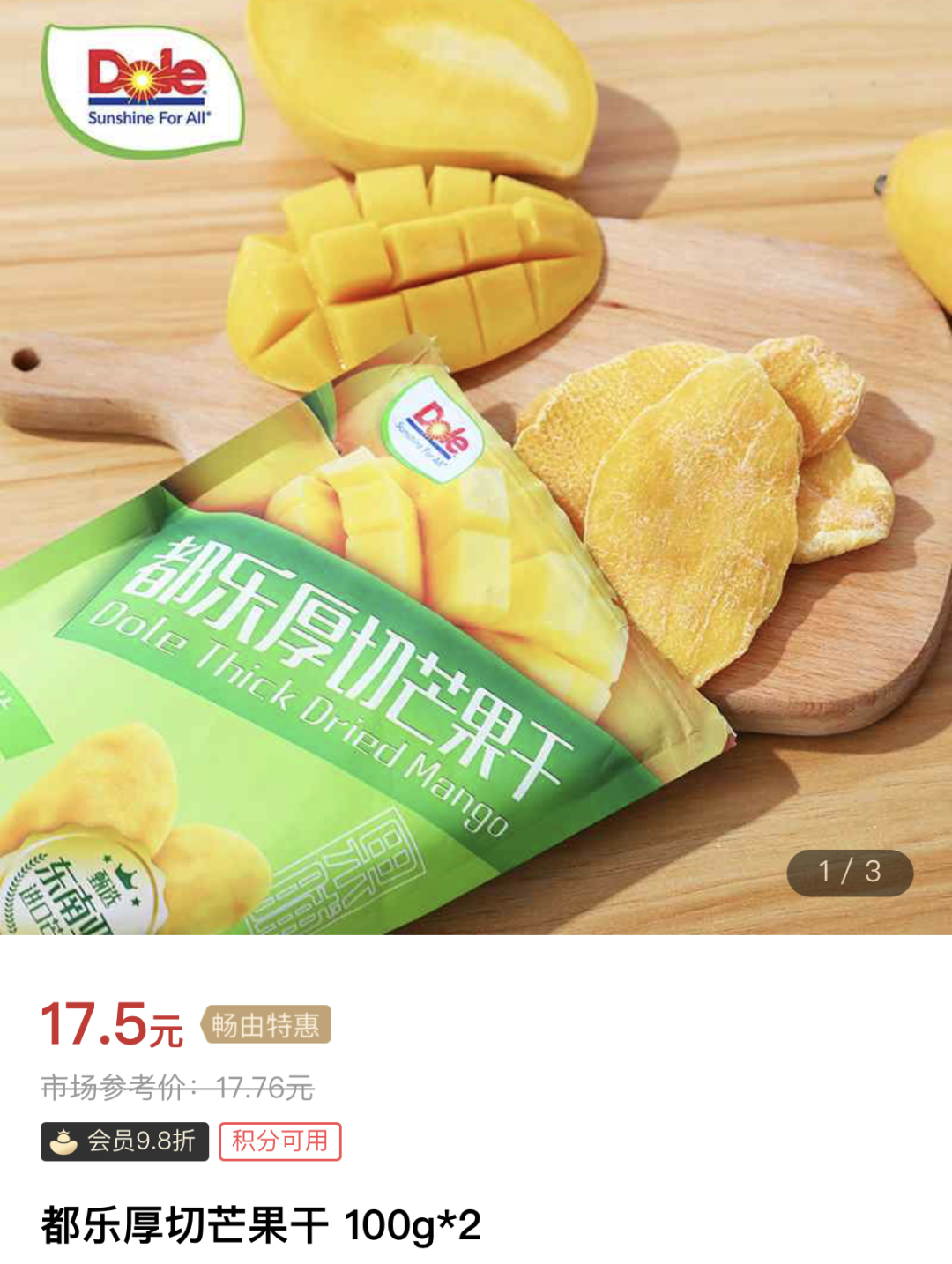
Task: Open the Dole dried mango product photo
Action: (476, 467)
